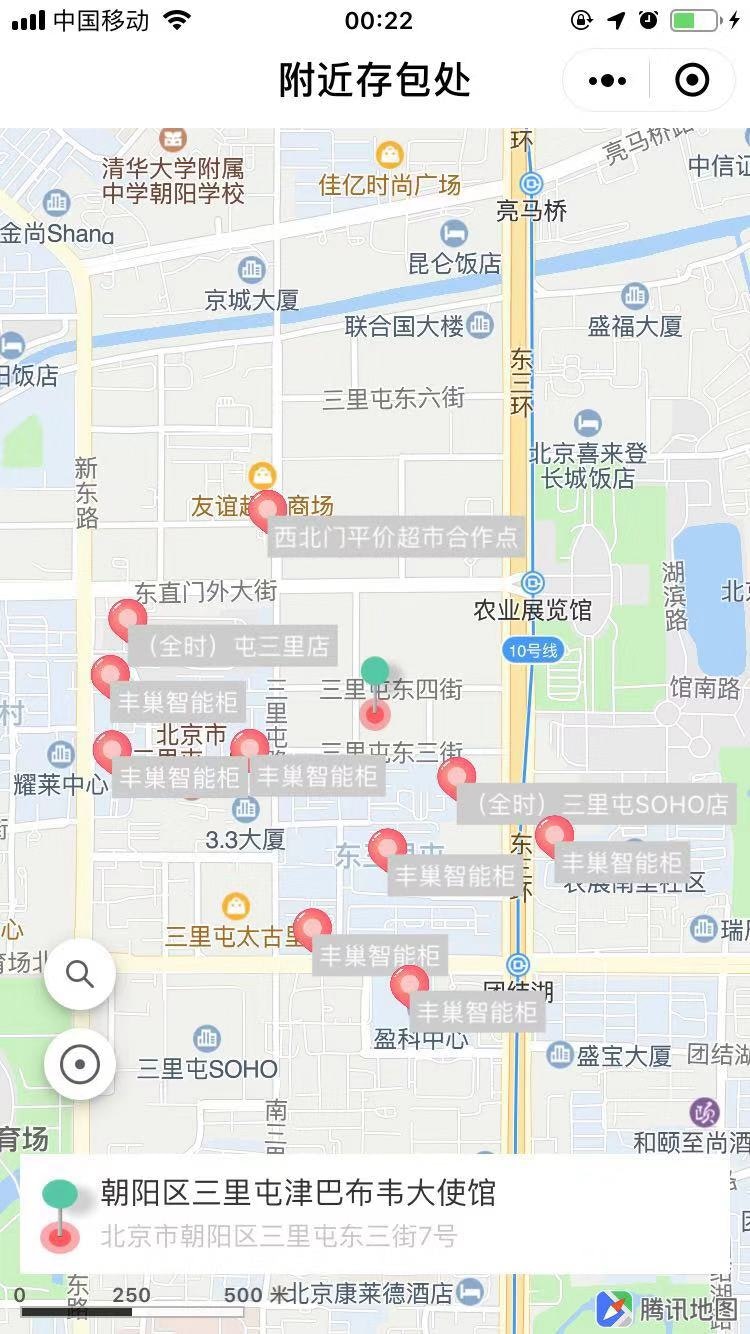
Task: Tap the (全时)屯三里店 marker
Action: pyautogui.click(x=126, y=618)
